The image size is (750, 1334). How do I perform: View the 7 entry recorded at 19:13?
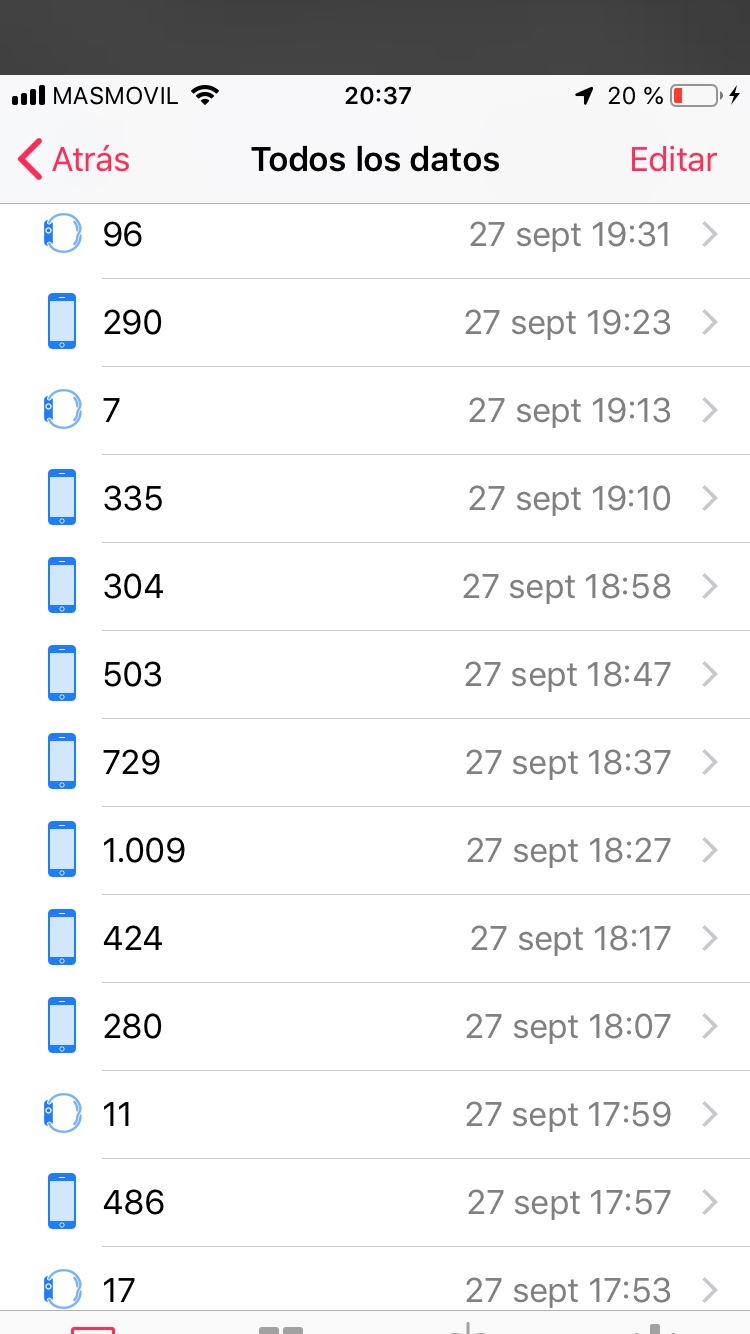pos(375,410)
